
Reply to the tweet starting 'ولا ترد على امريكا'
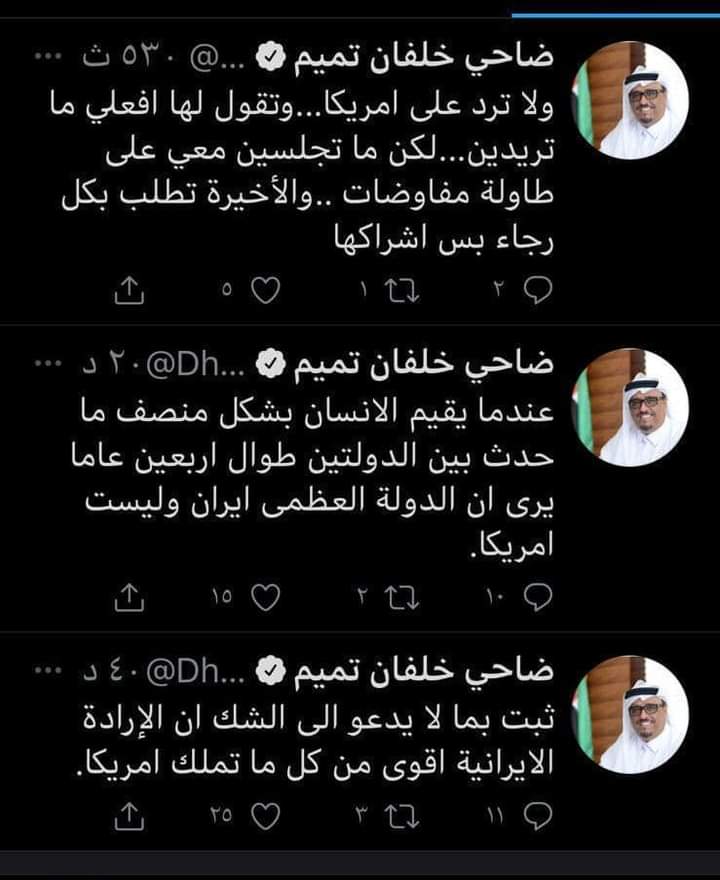540,290
